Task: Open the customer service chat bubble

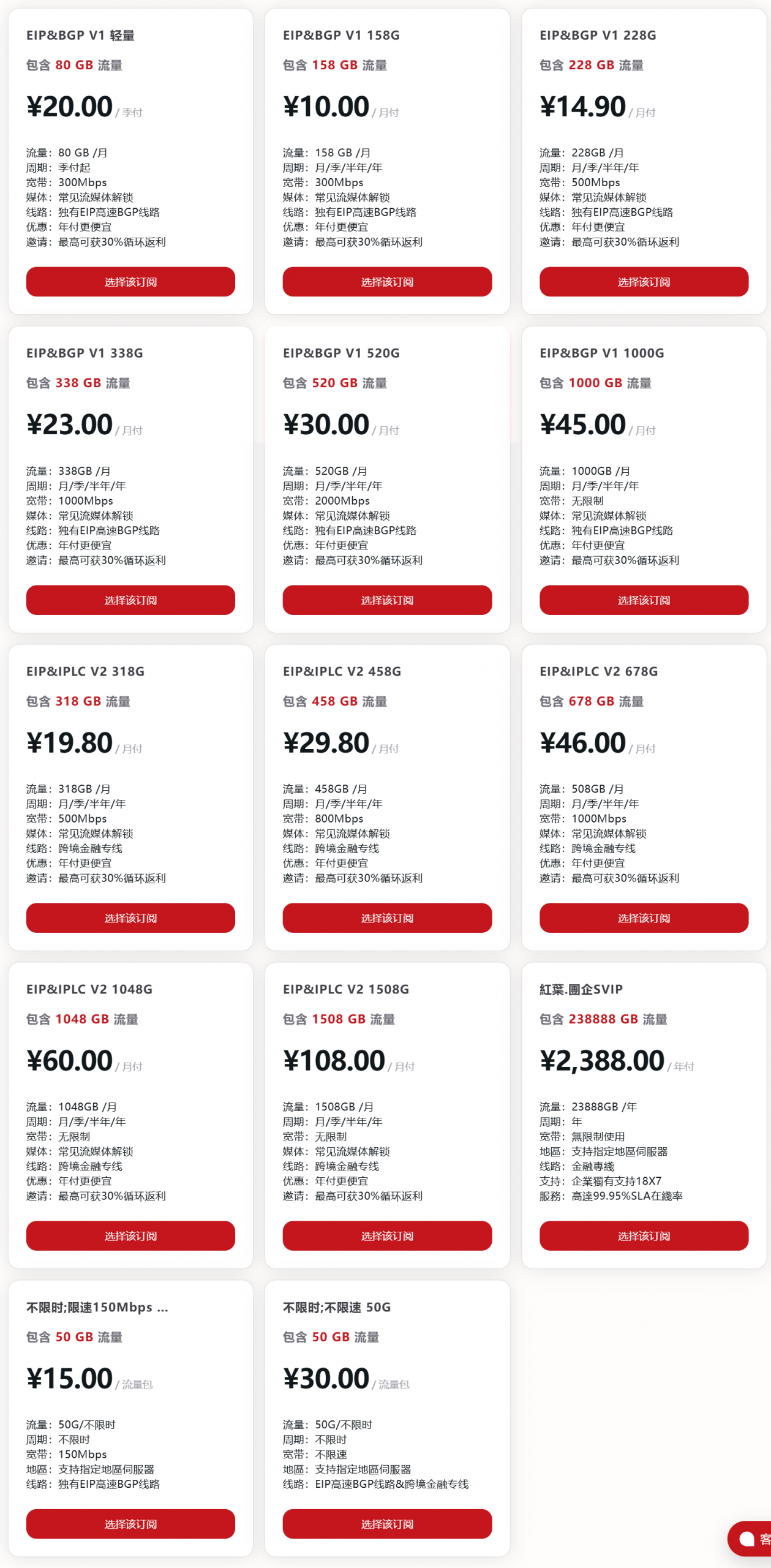Action: [750, 1539]
